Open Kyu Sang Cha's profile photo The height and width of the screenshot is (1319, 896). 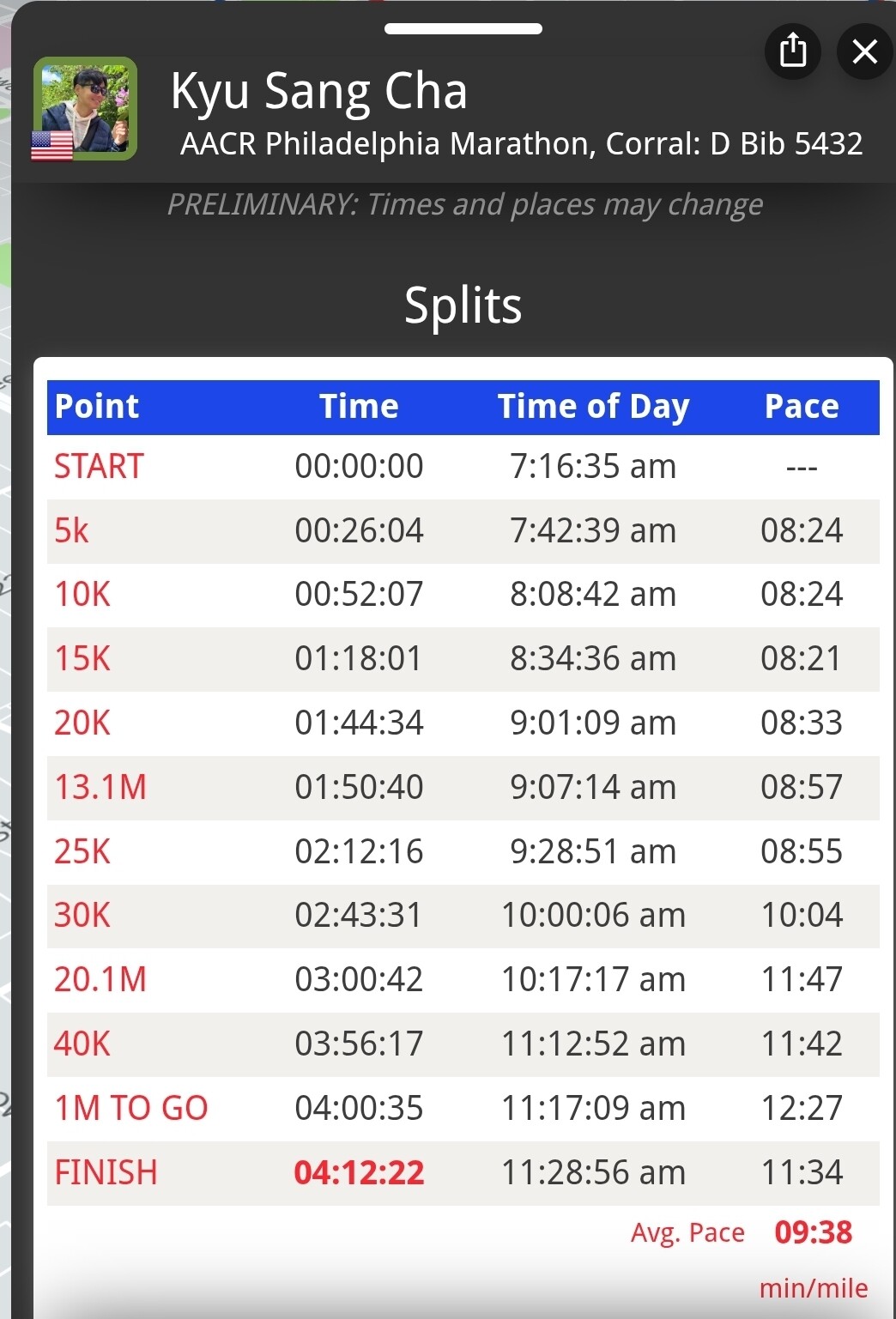coord(86,108)
